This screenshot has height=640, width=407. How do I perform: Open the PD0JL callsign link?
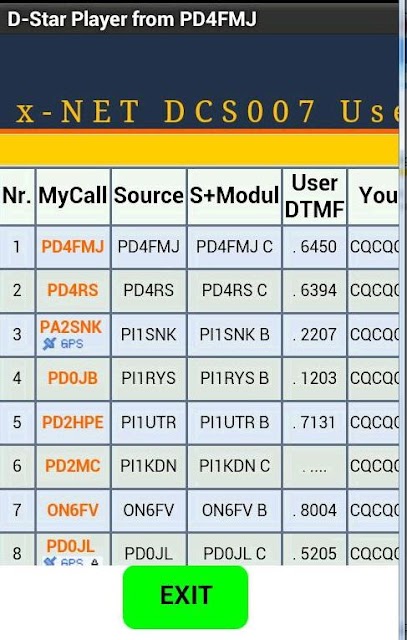[x=71, y=546]
